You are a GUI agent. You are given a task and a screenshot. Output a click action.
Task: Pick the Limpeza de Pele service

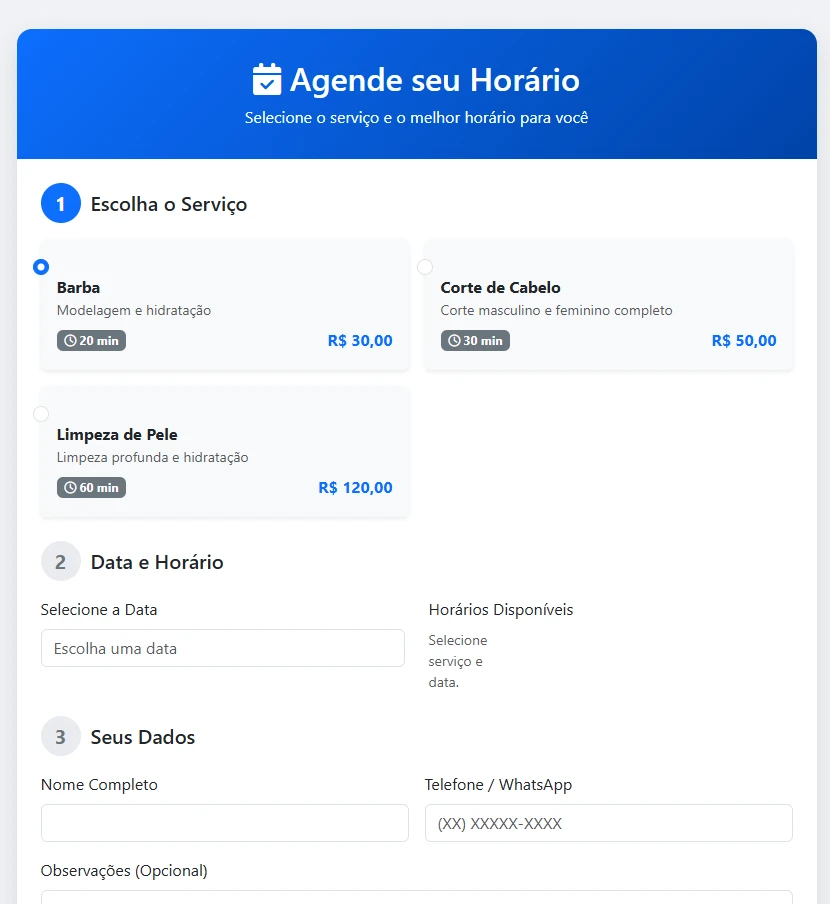[225, 452]
